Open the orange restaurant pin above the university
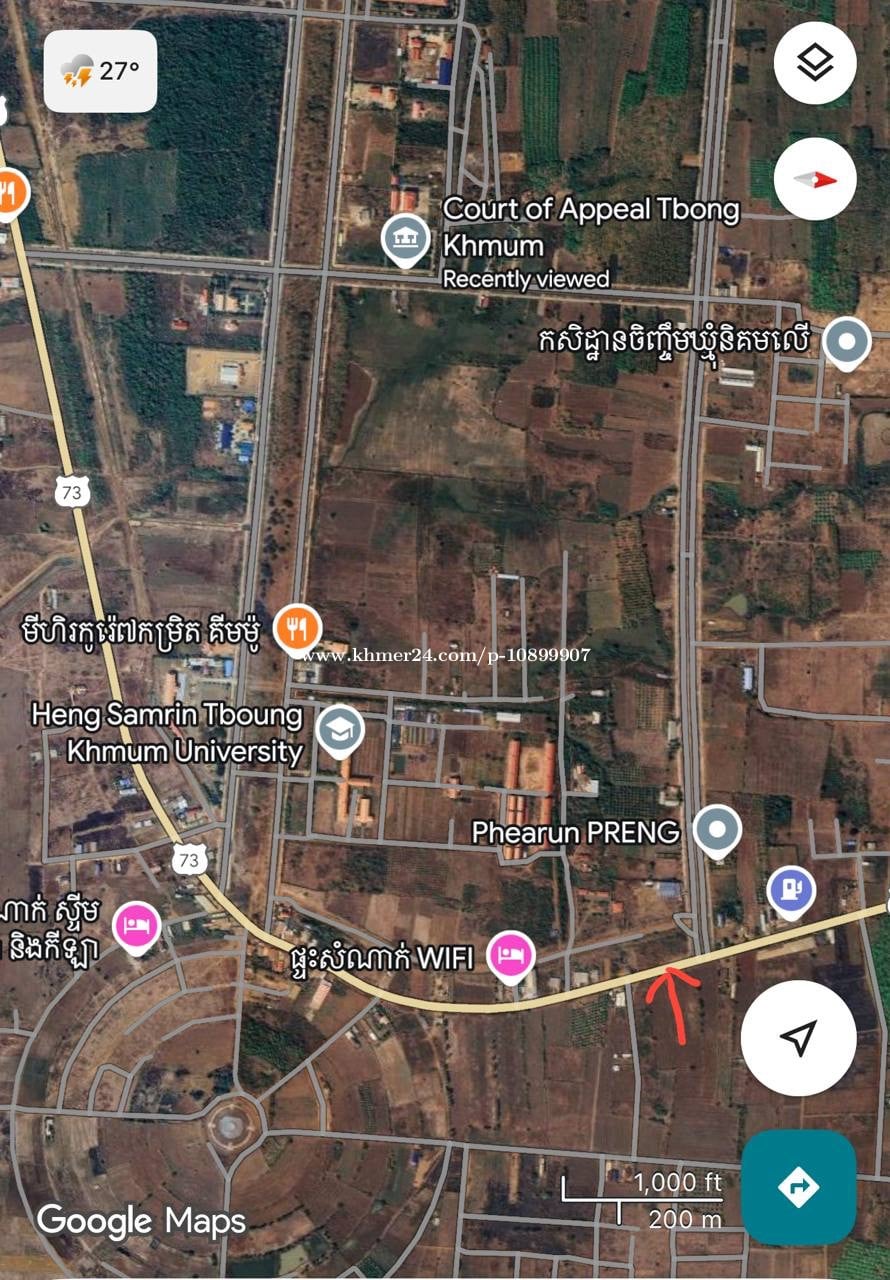Image resolution: width=890 pixels, height=1280 pixels. [297, 628]
